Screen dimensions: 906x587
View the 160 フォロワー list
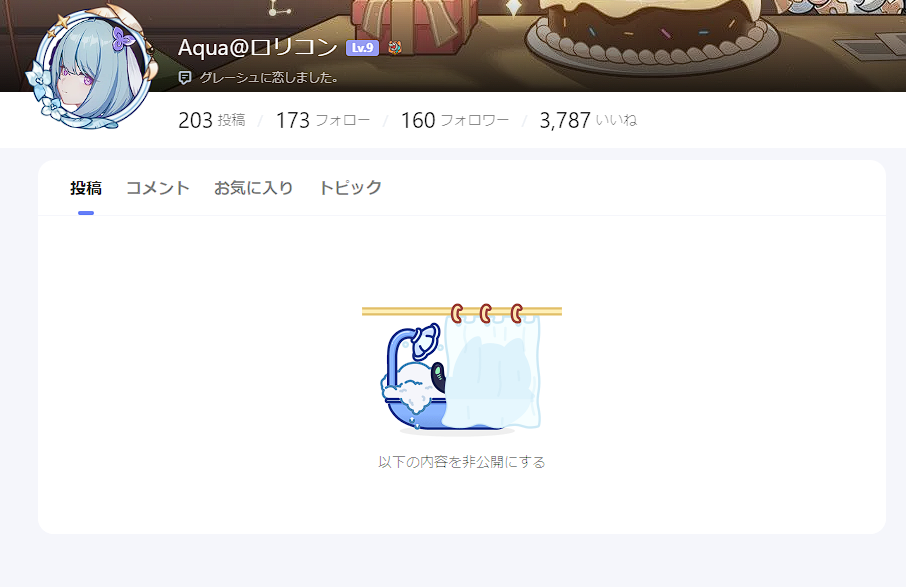(x=454, y=121)
